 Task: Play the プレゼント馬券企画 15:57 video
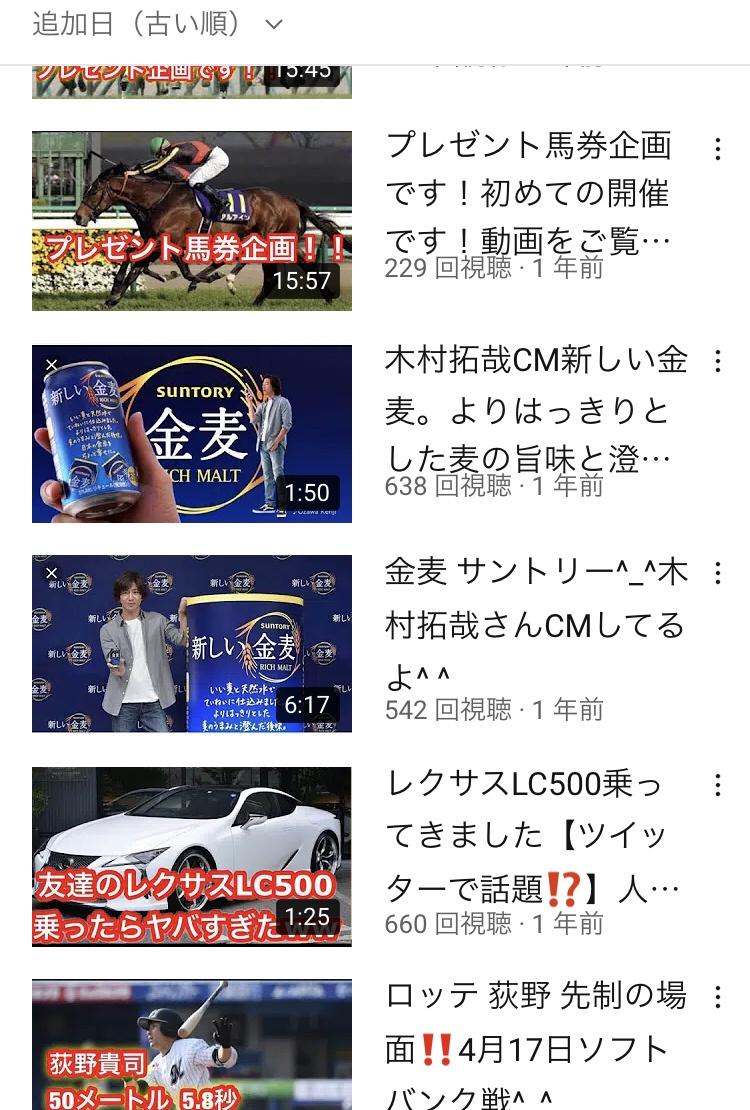click(x=192, y=221)
